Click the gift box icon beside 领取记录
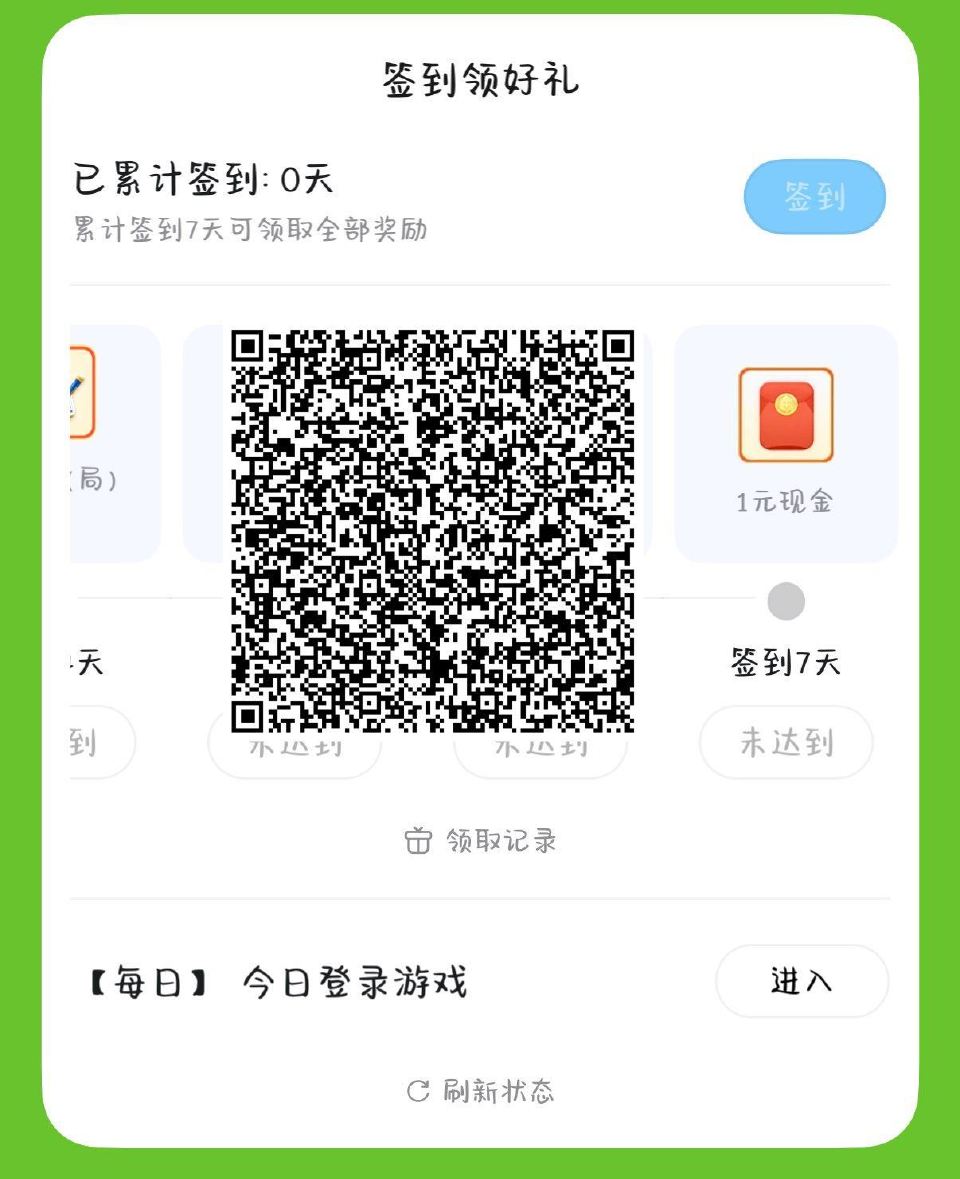 (420, 841)
